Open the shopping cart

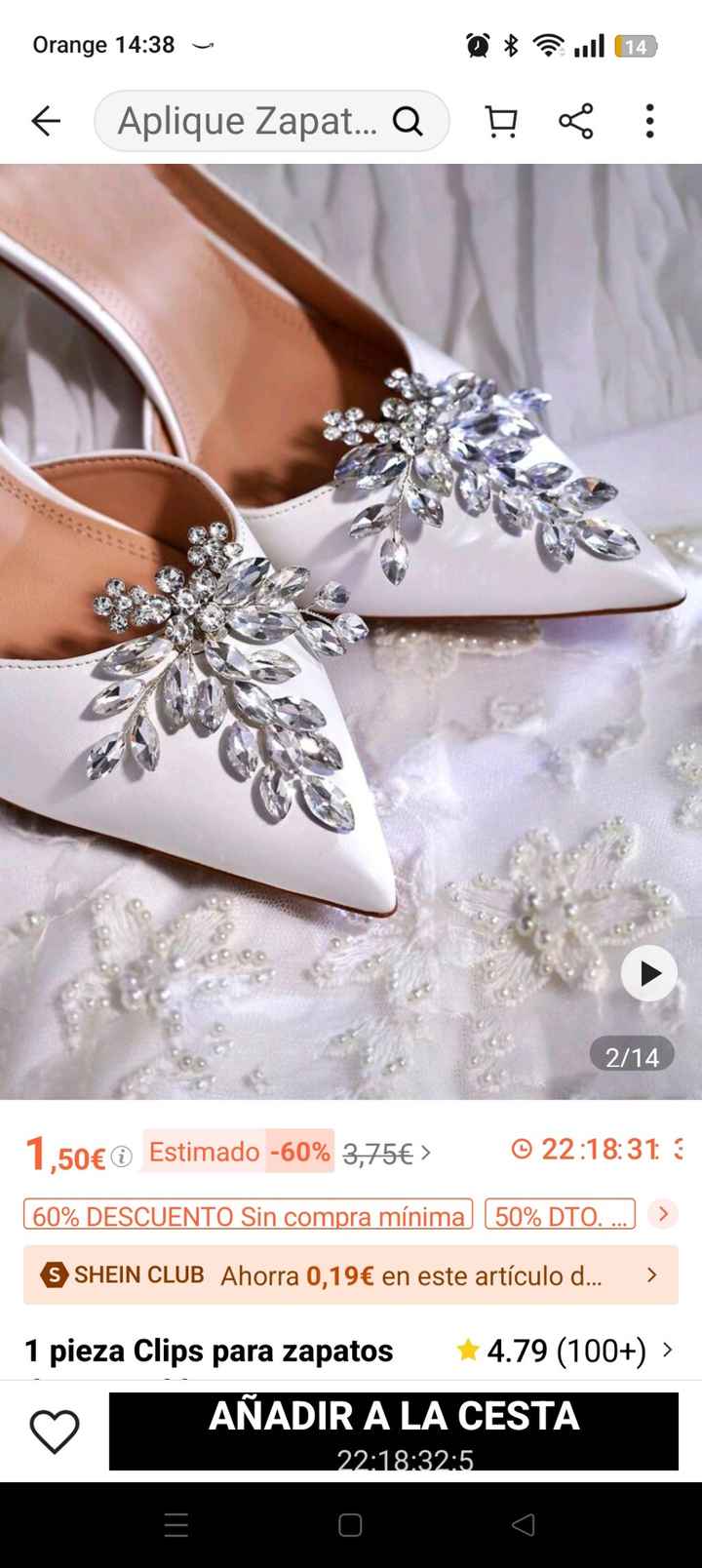click(x=501, y=121)
